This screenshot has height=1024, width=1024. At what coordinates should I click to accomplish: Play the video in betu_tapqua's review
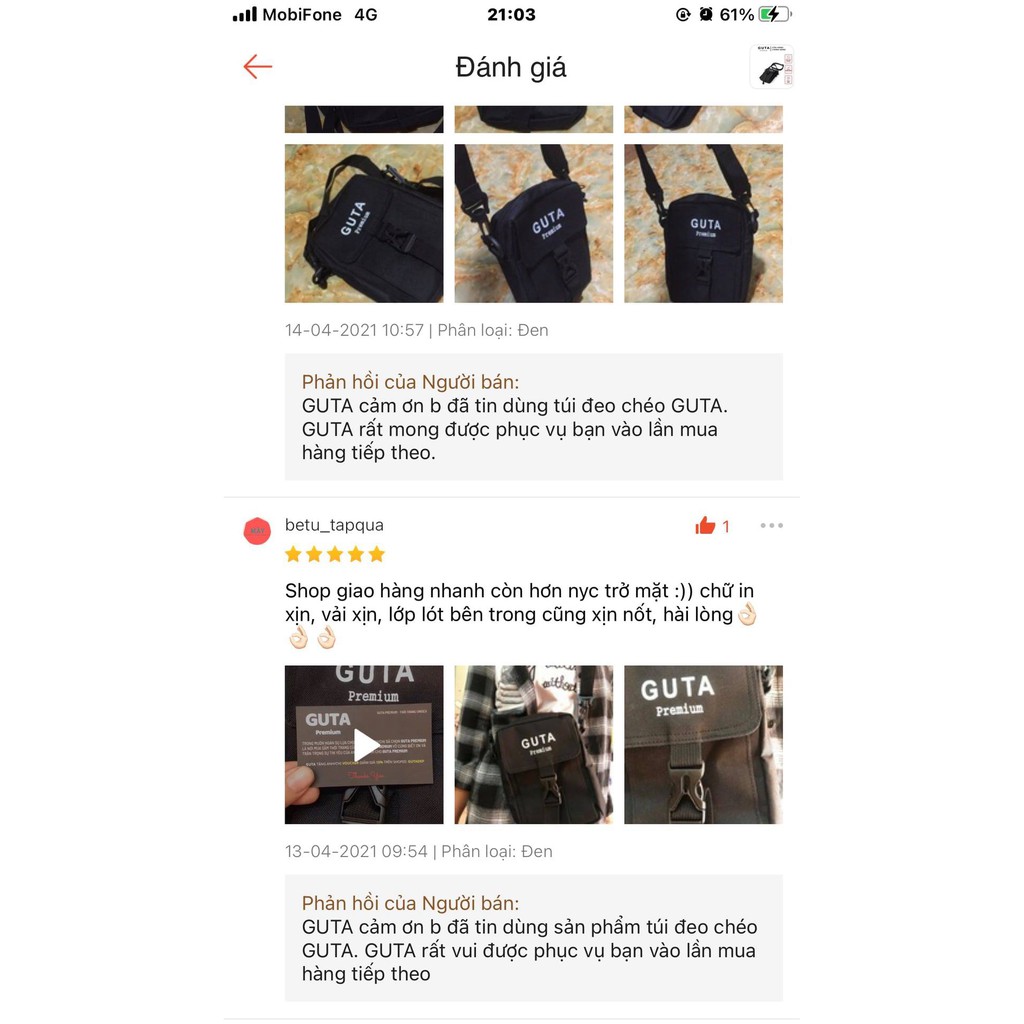point(364,744)
